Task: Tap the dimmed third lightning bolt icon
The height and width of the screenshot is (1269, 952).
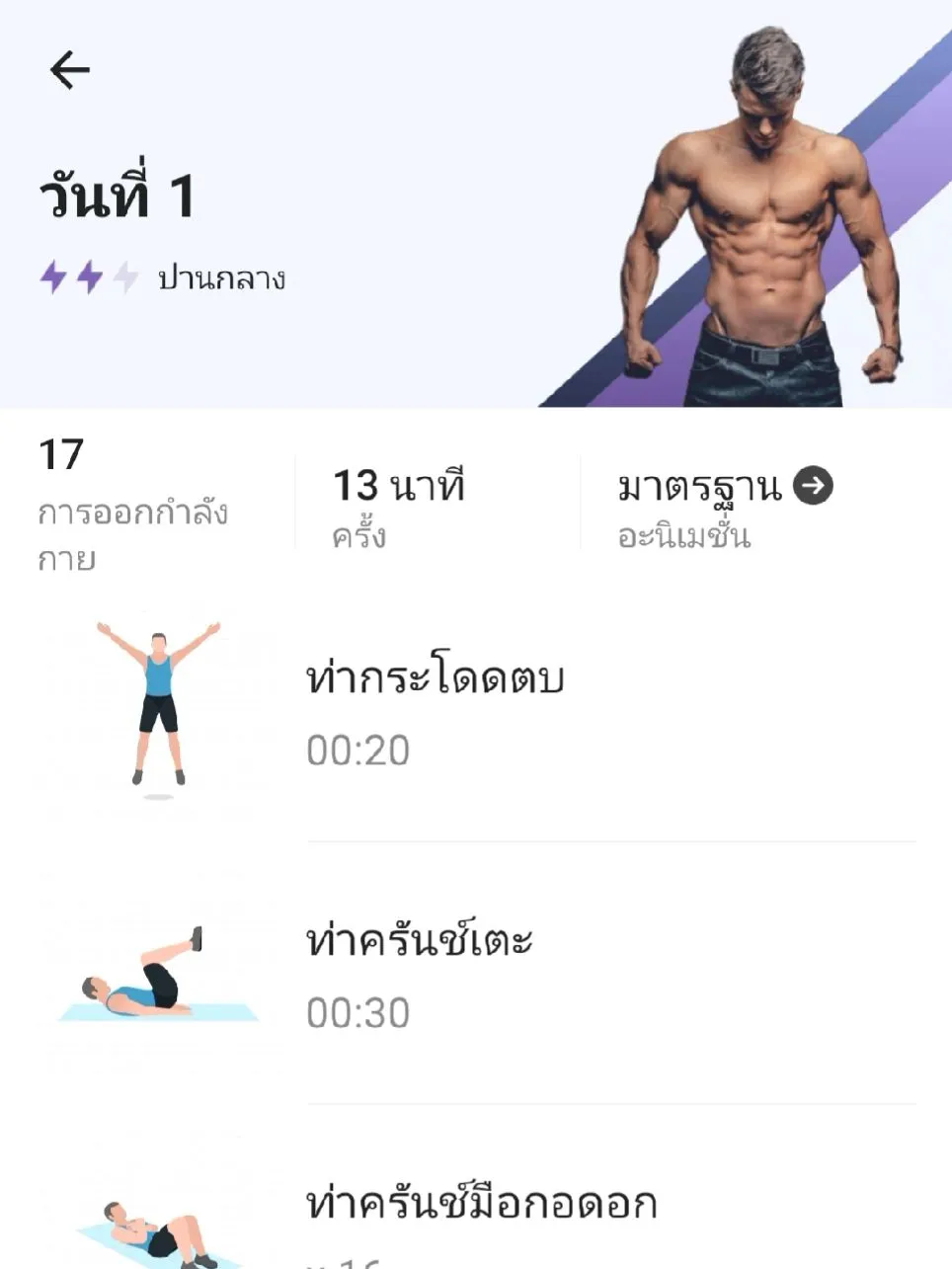Action: 128,277
